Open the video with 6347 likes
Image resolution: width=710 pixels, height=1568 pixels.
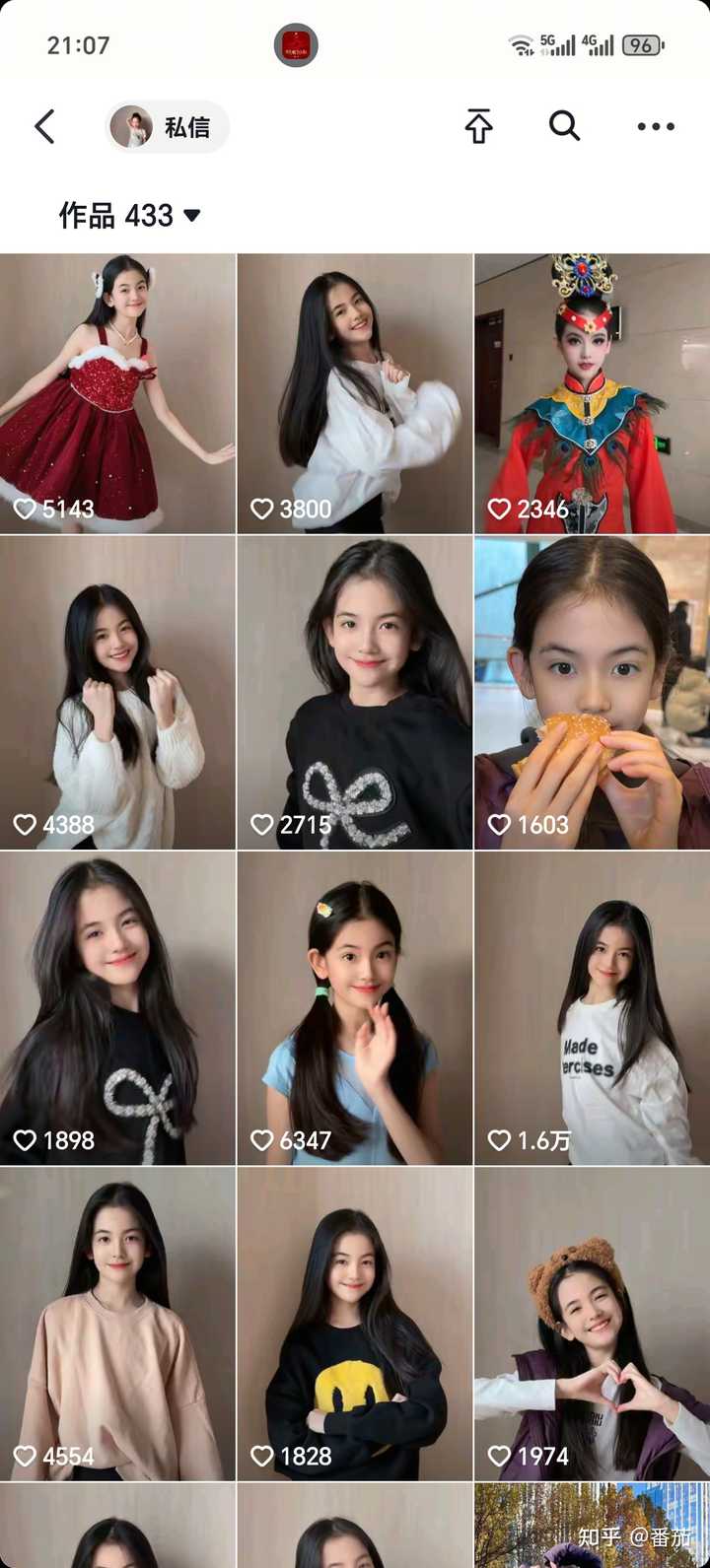click(x=355, y=1008)
